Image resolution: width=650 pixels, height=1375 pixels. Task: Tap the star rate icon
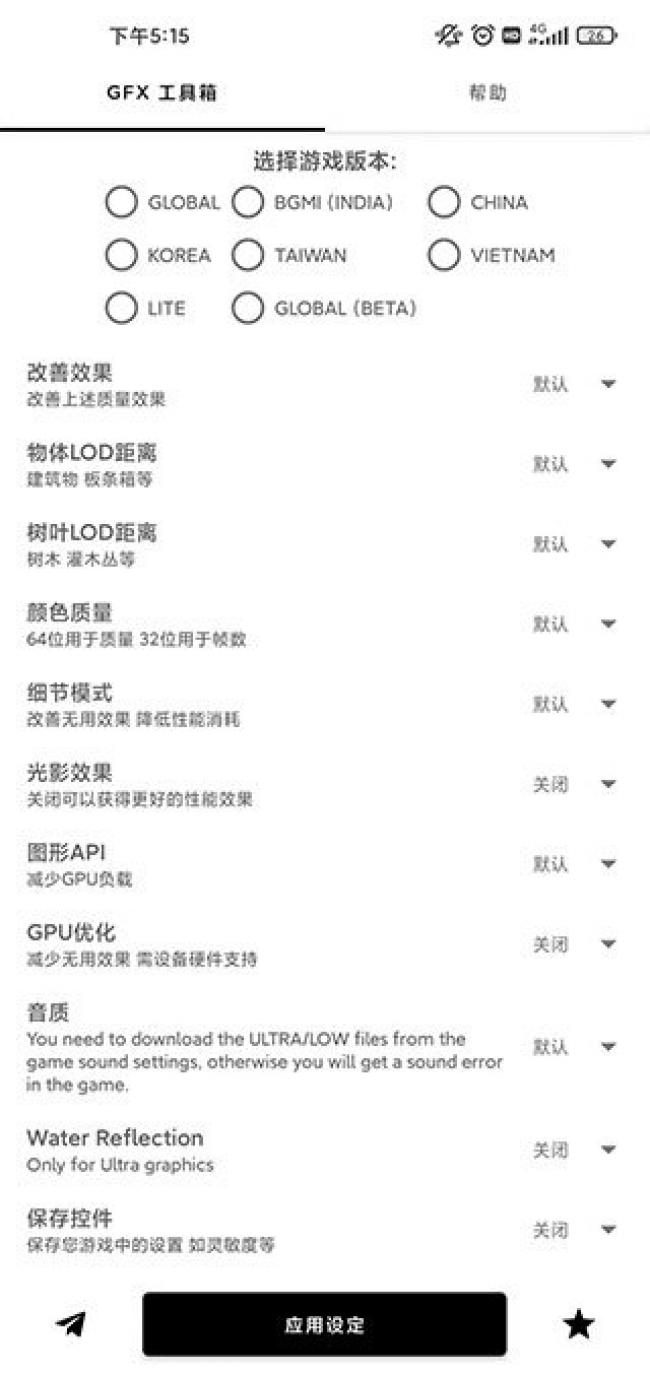pyautogui.click(x=578, y=1325)
